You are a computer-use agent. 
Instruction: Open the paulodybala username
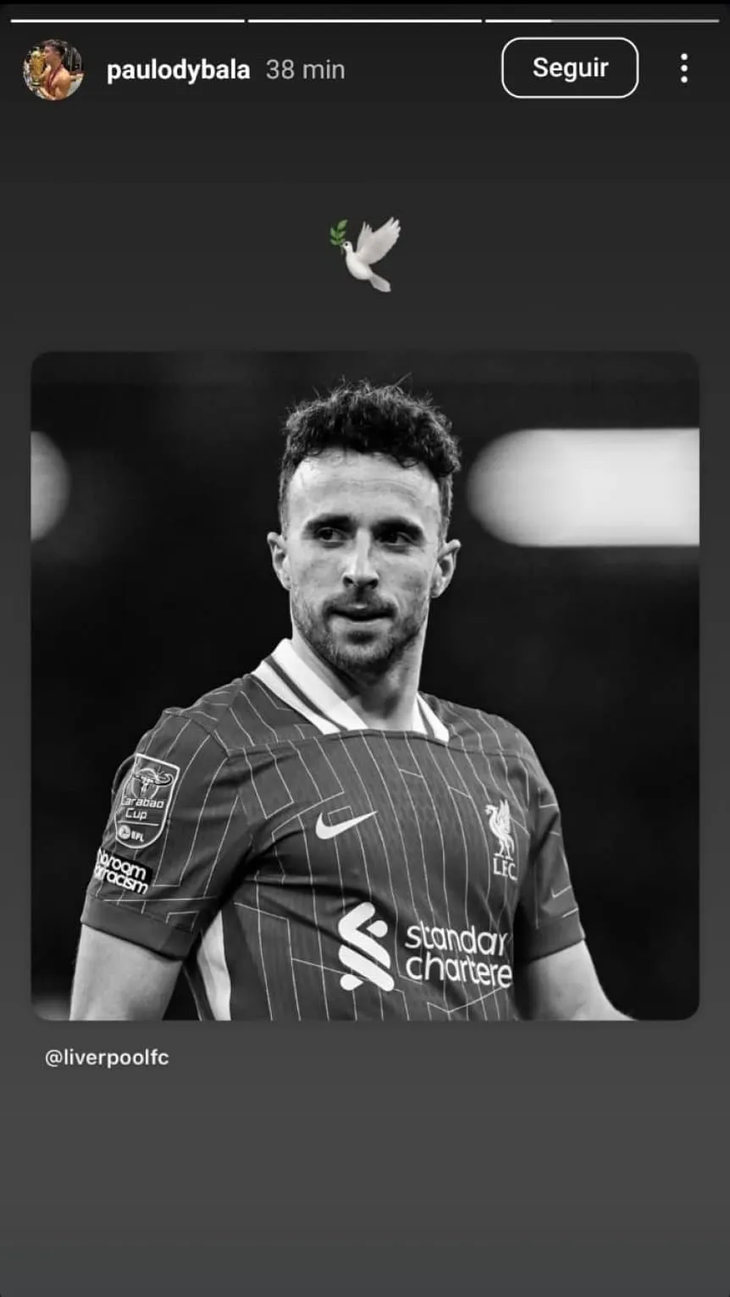pyautogui.click(x=178, y=70)
